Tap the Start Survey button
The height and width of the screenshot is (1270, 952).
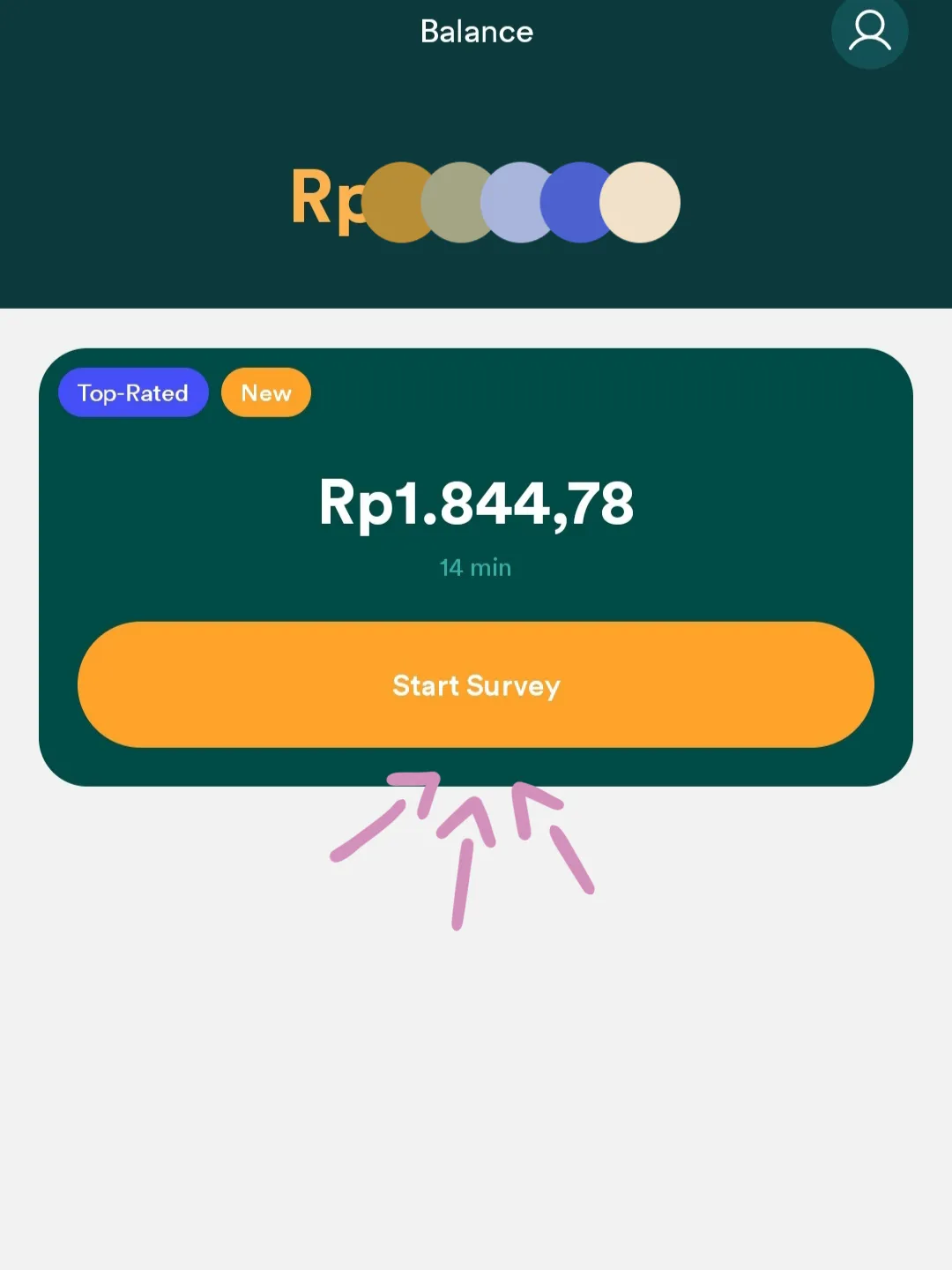(476, 684)
